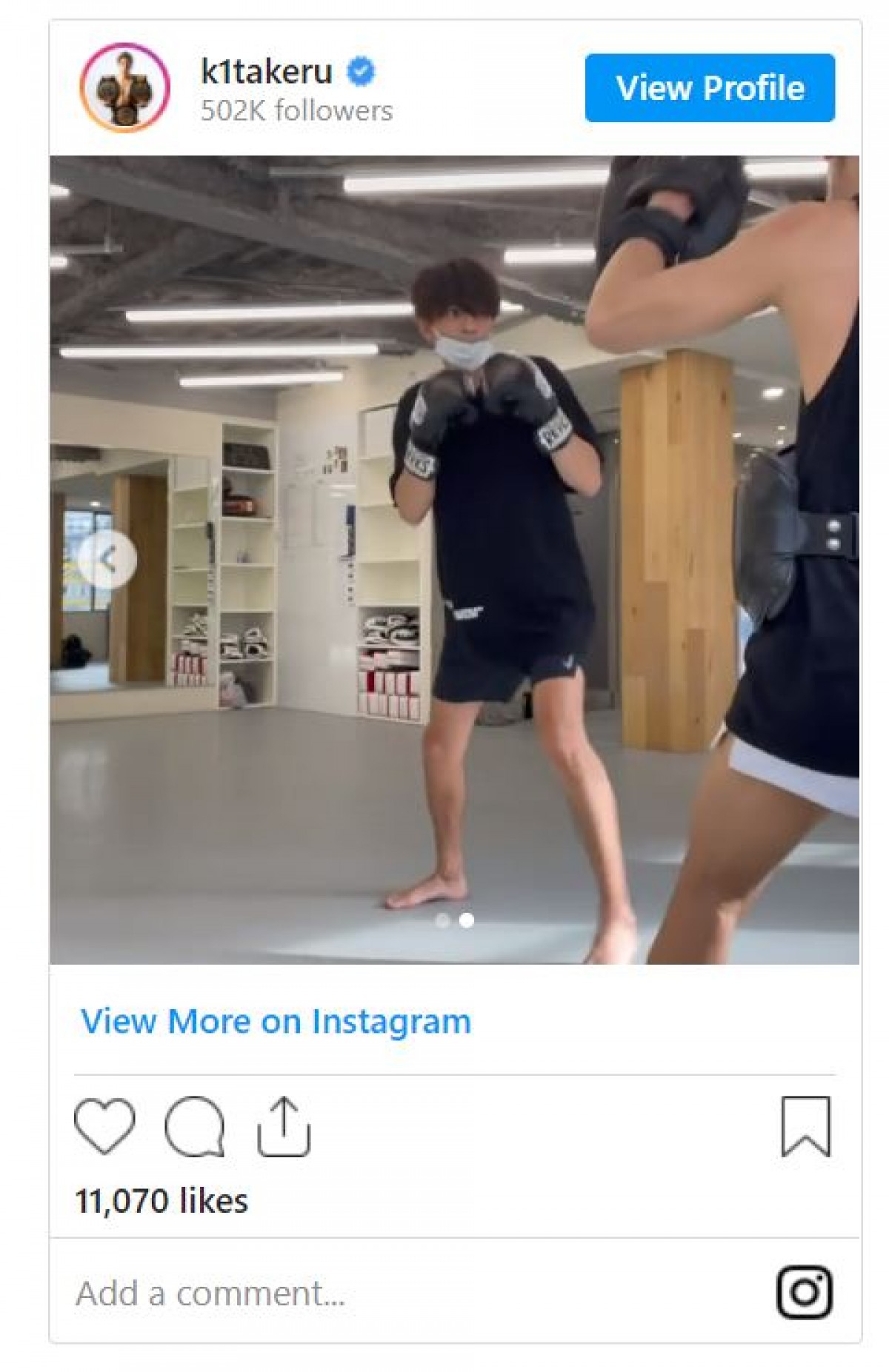Tap the View Profile button
This screenshot has width=889, height=1372.
[709, 87]
